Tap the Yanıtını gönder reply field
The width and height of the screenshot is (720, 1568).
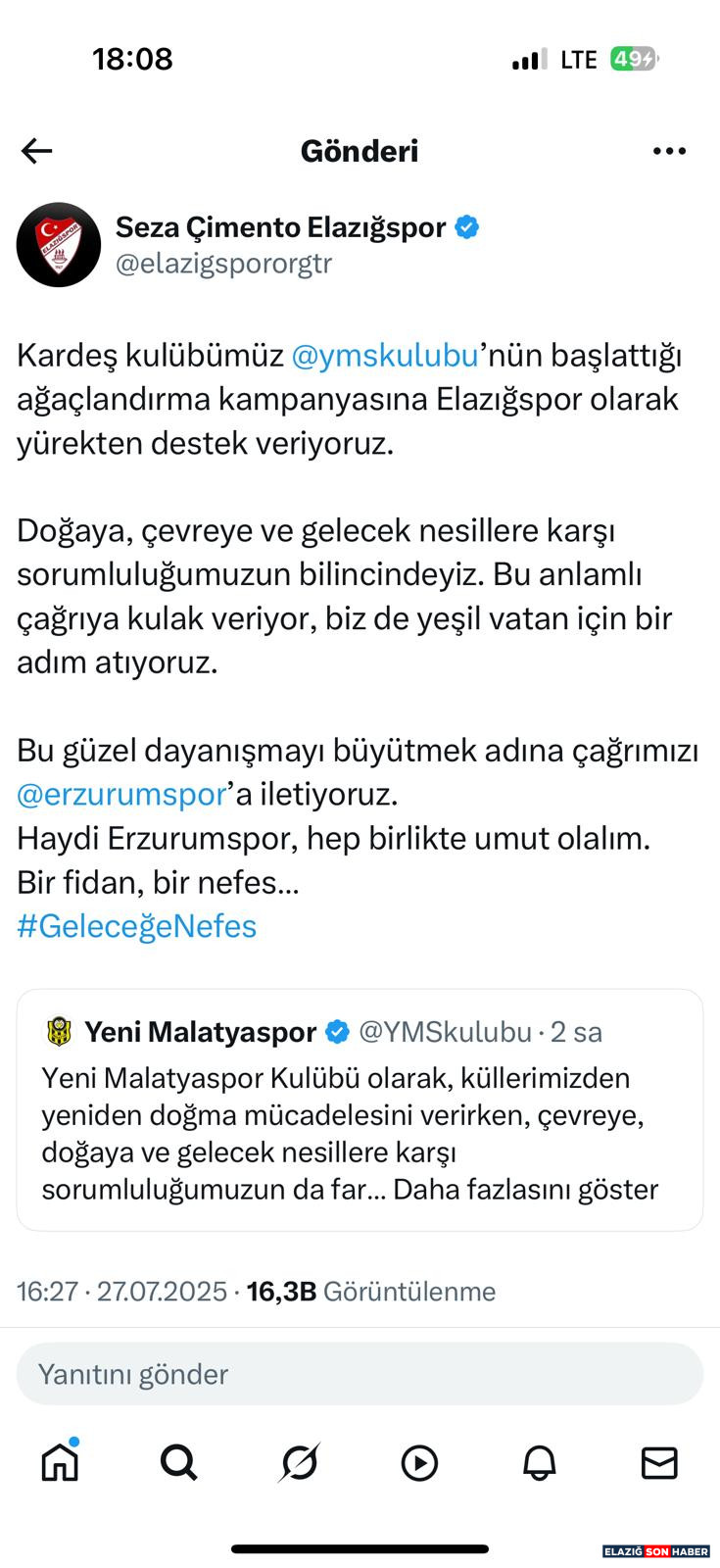(359, 1374)
